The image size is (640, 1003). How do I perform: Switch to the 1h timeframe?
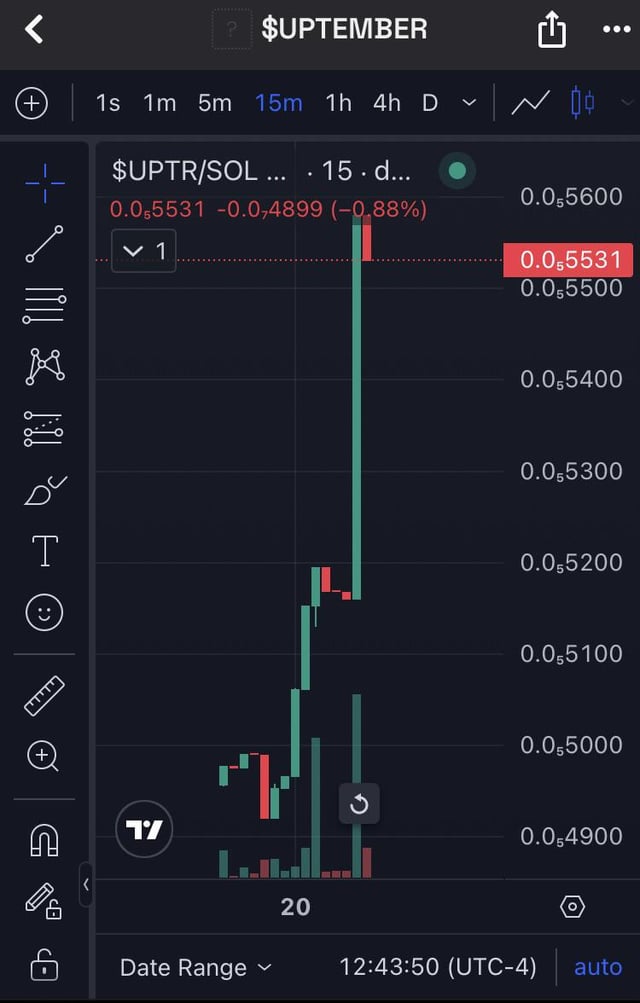point(339,103)
